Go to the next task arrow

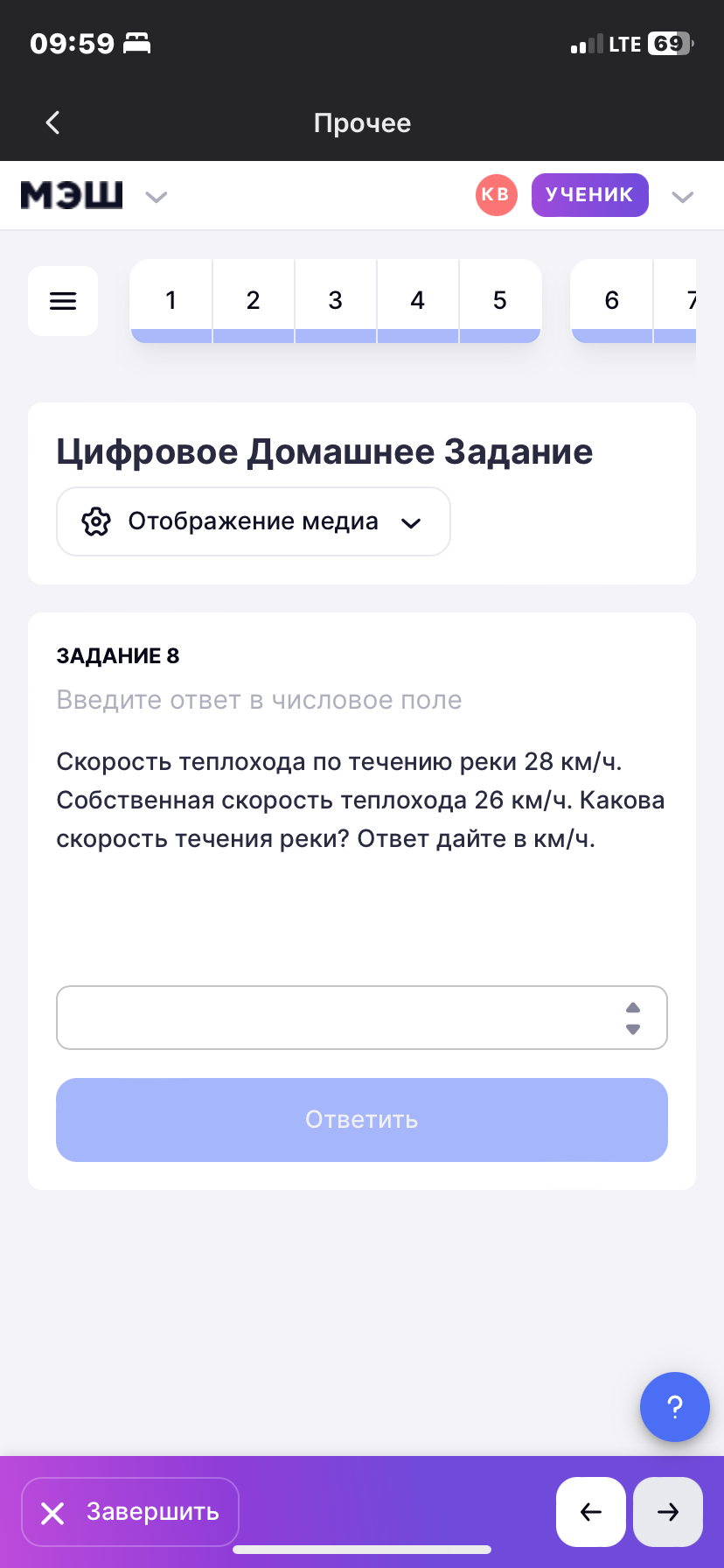(668, 1512)
